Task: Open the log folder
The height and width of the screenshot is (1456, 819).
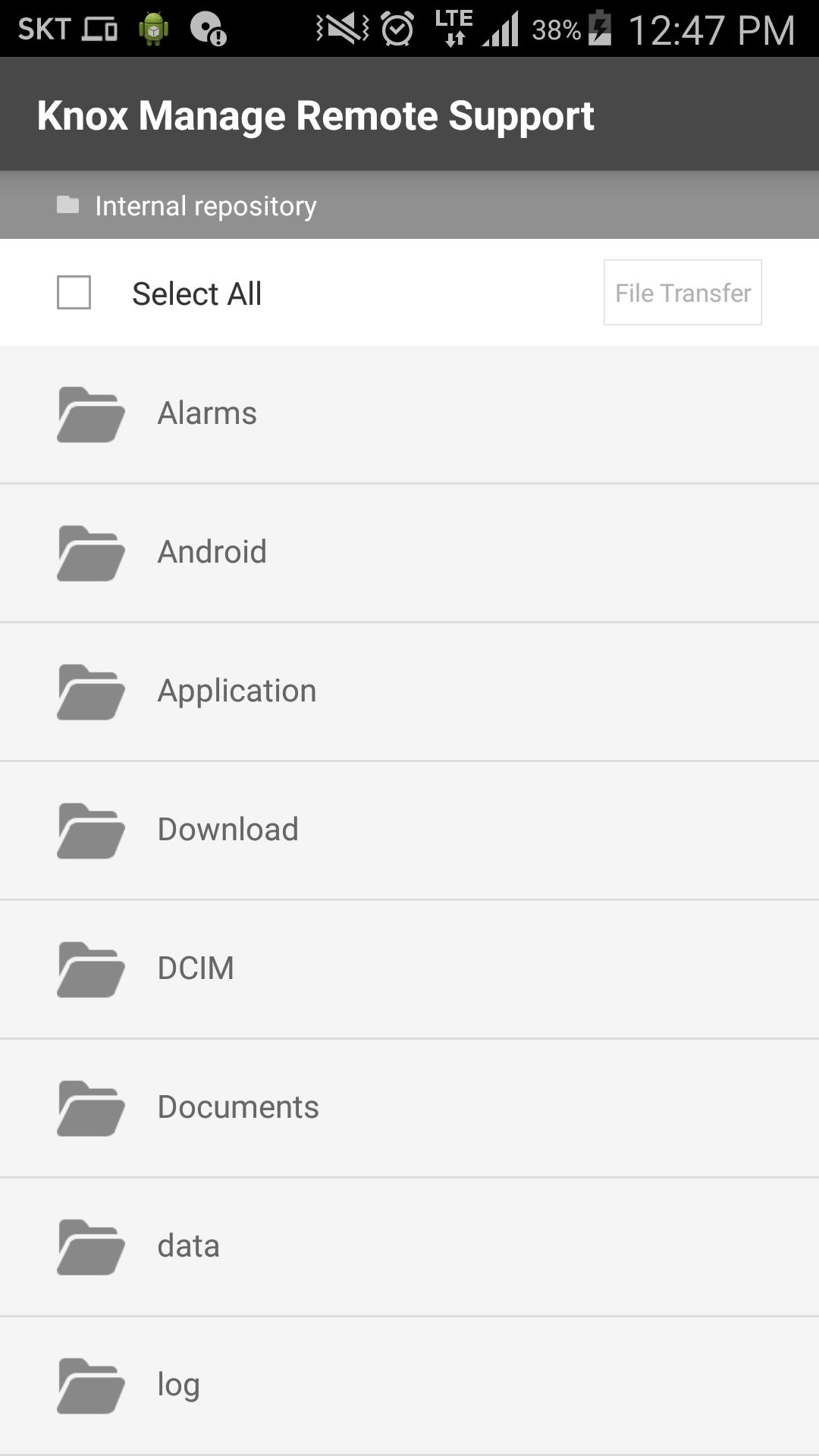Action: point(409,1385)
